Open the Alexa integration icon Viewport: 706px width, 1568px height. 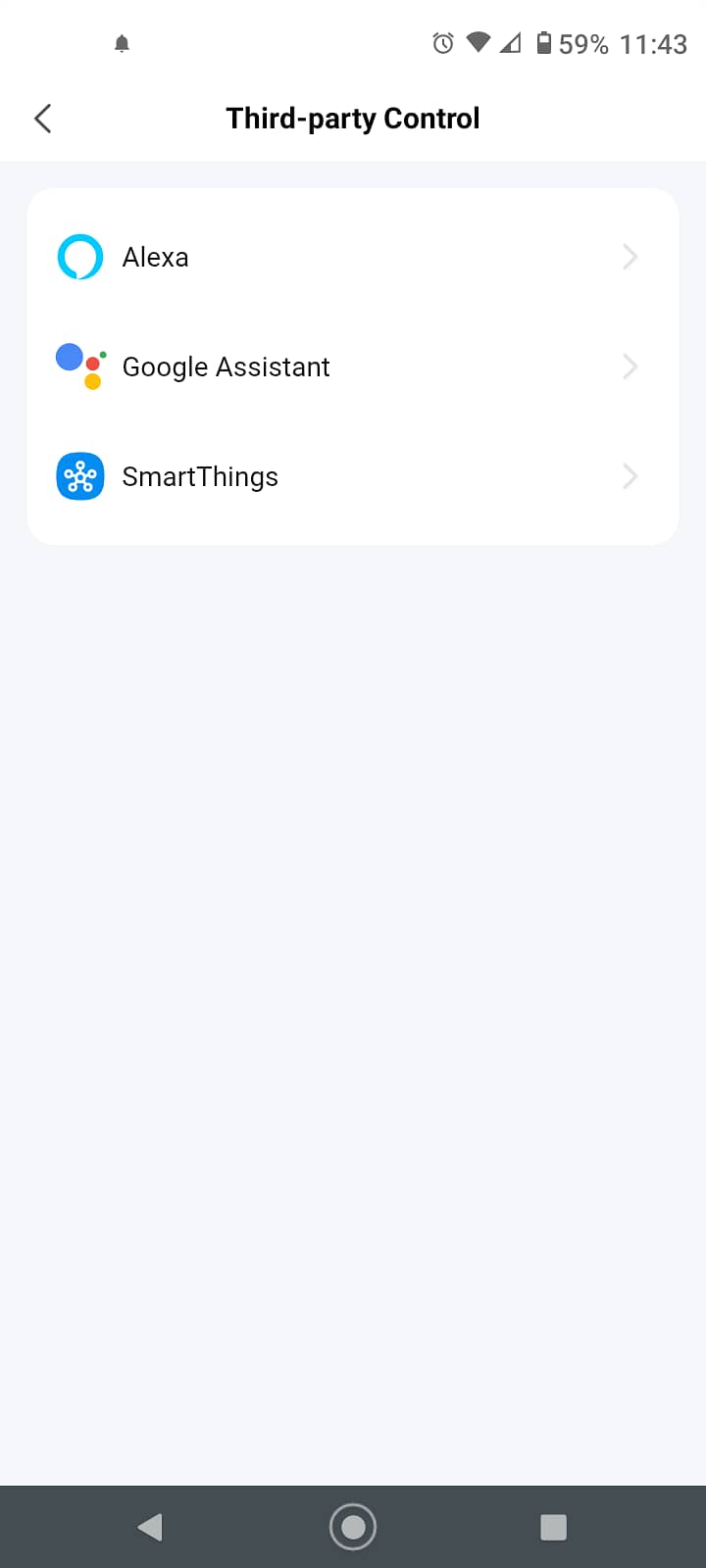pos(79,257)
